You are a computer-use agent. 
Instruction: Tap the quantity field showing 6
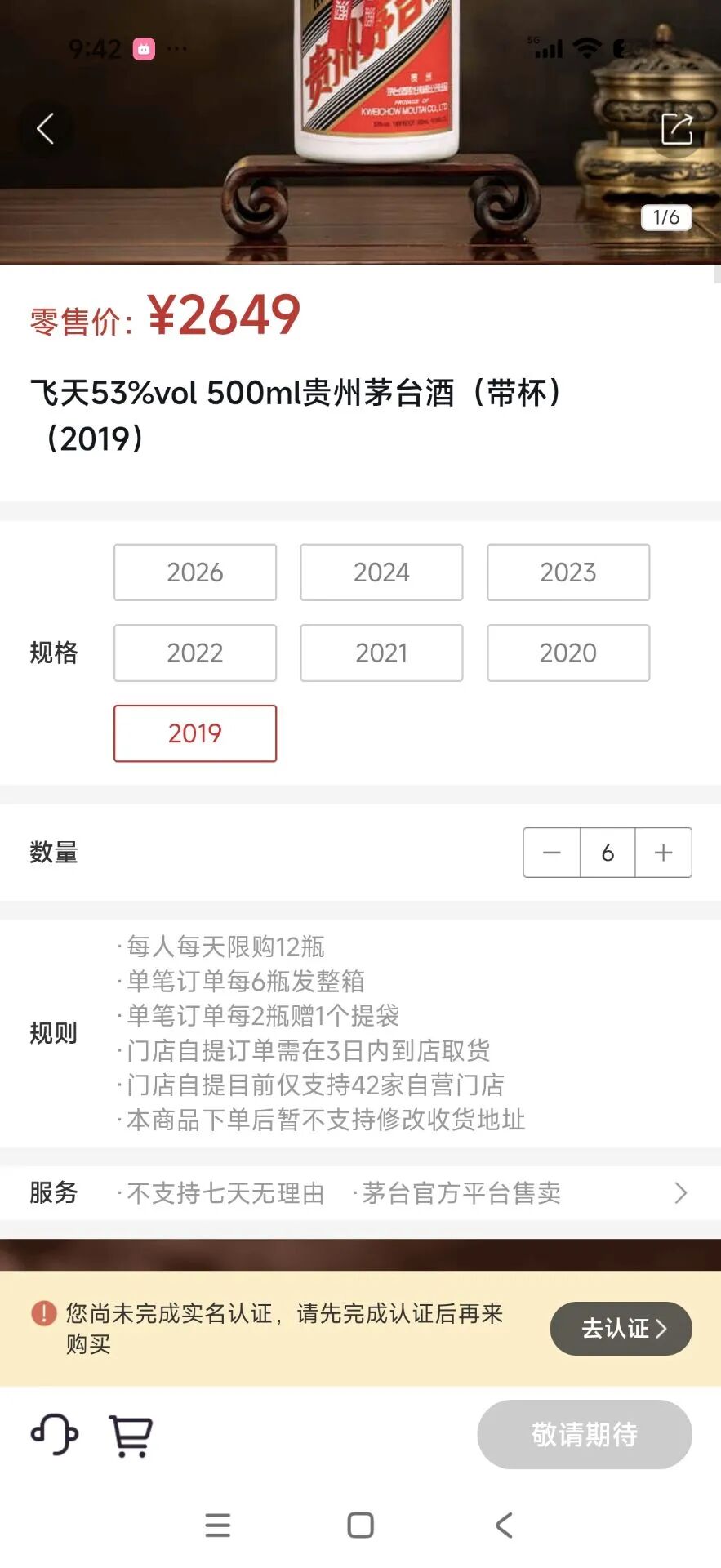point(608,853)
